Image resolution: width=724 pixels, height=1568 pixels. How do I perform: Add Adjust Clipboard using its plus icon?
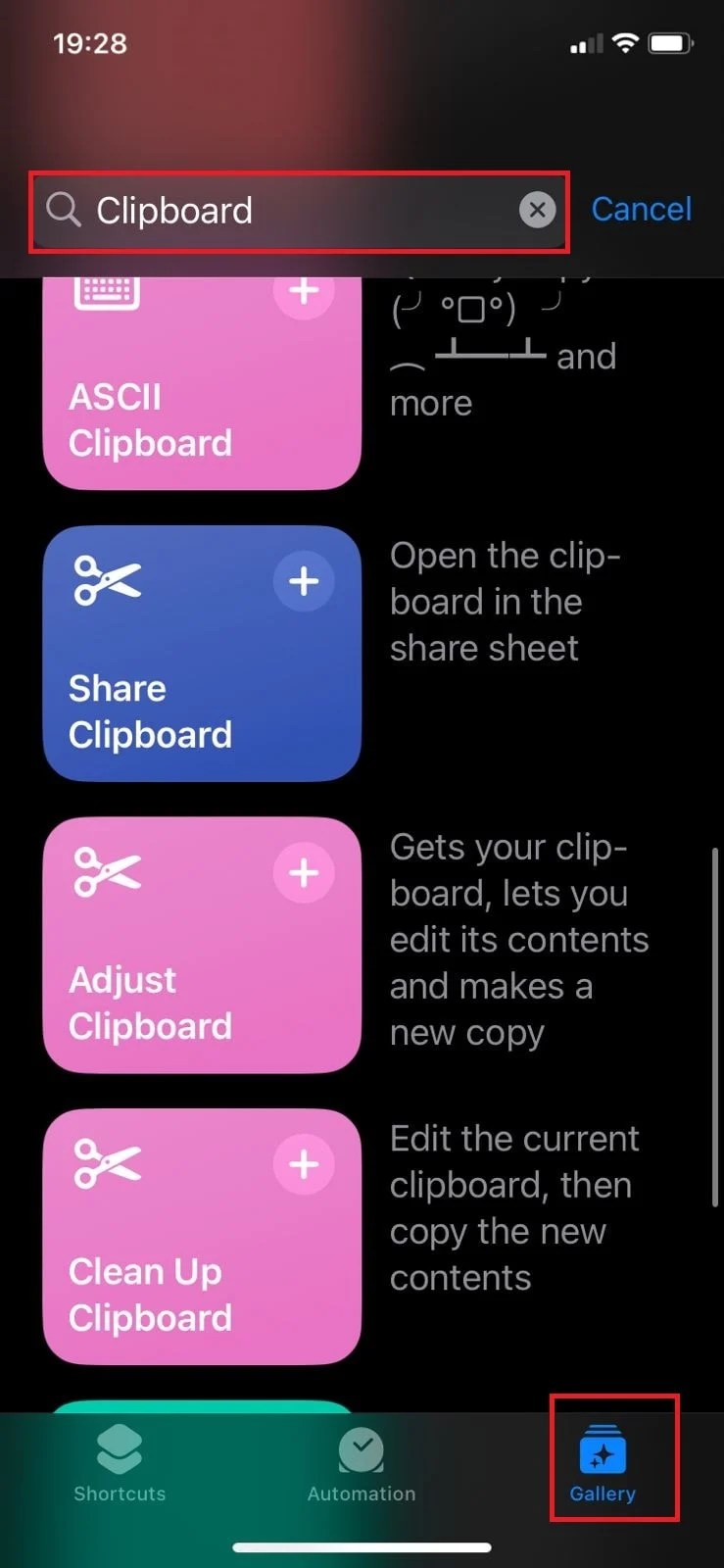pos(306,872)
